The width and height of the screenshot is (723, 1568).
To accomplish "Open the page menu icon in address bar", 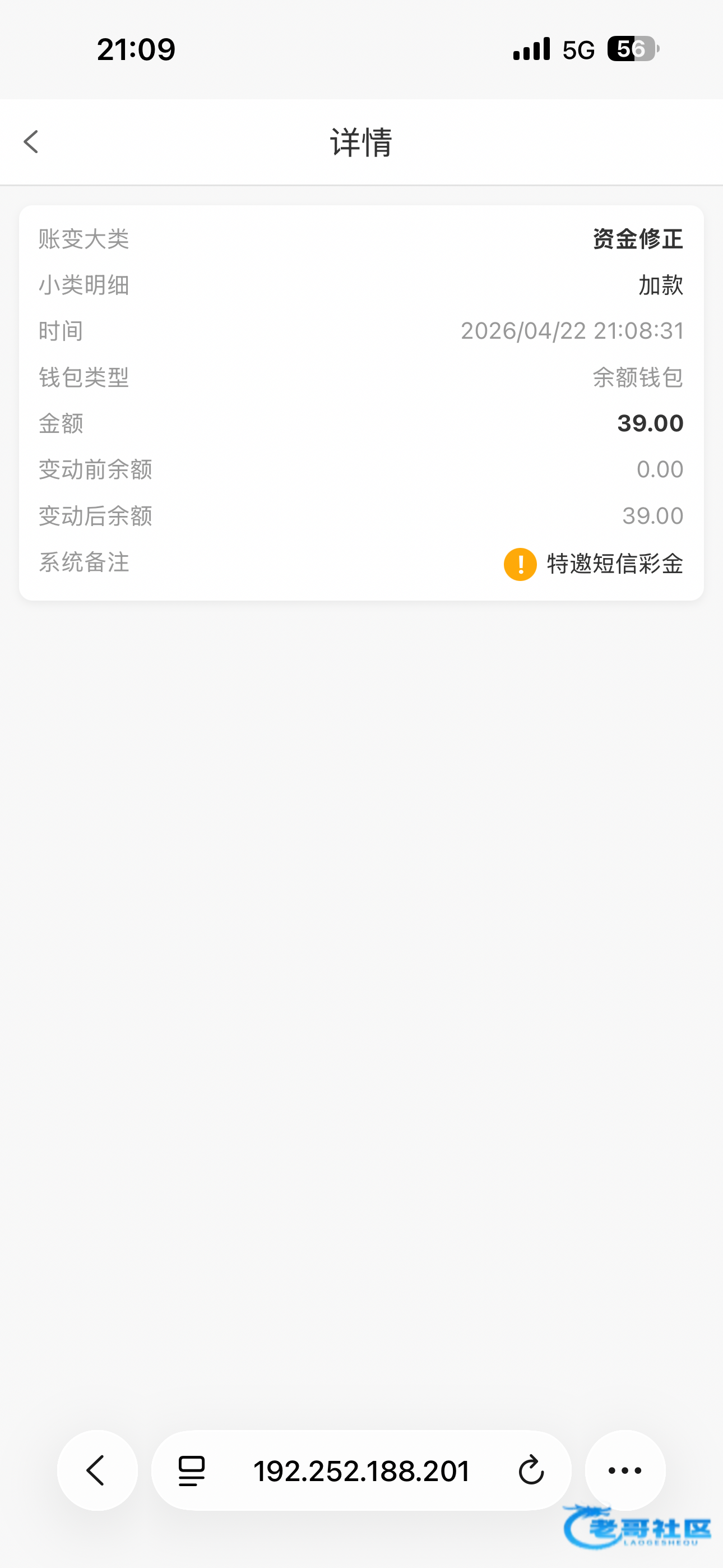I will tap(192, 1470).
